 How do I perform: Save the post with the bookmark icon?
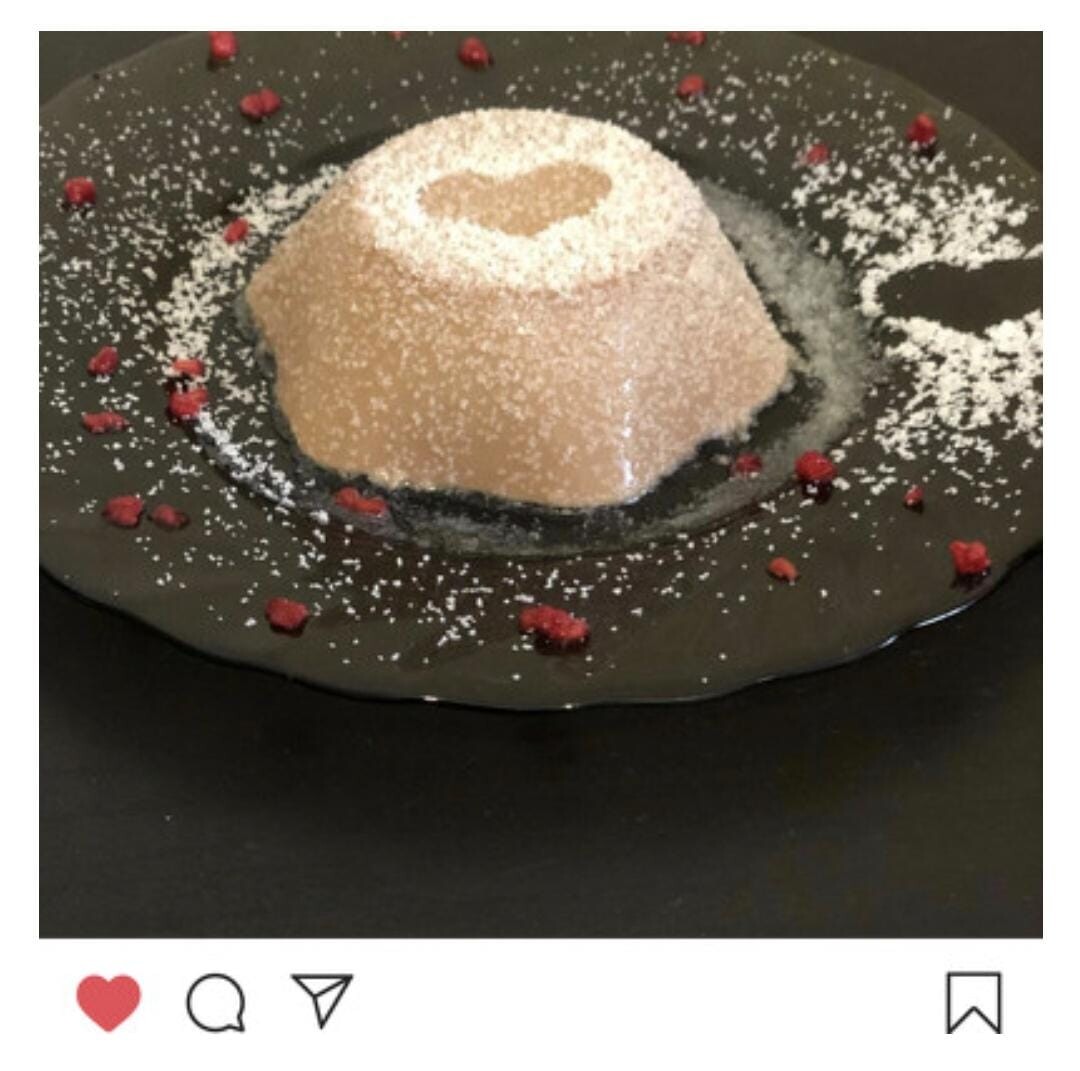tap(973, 1002)
